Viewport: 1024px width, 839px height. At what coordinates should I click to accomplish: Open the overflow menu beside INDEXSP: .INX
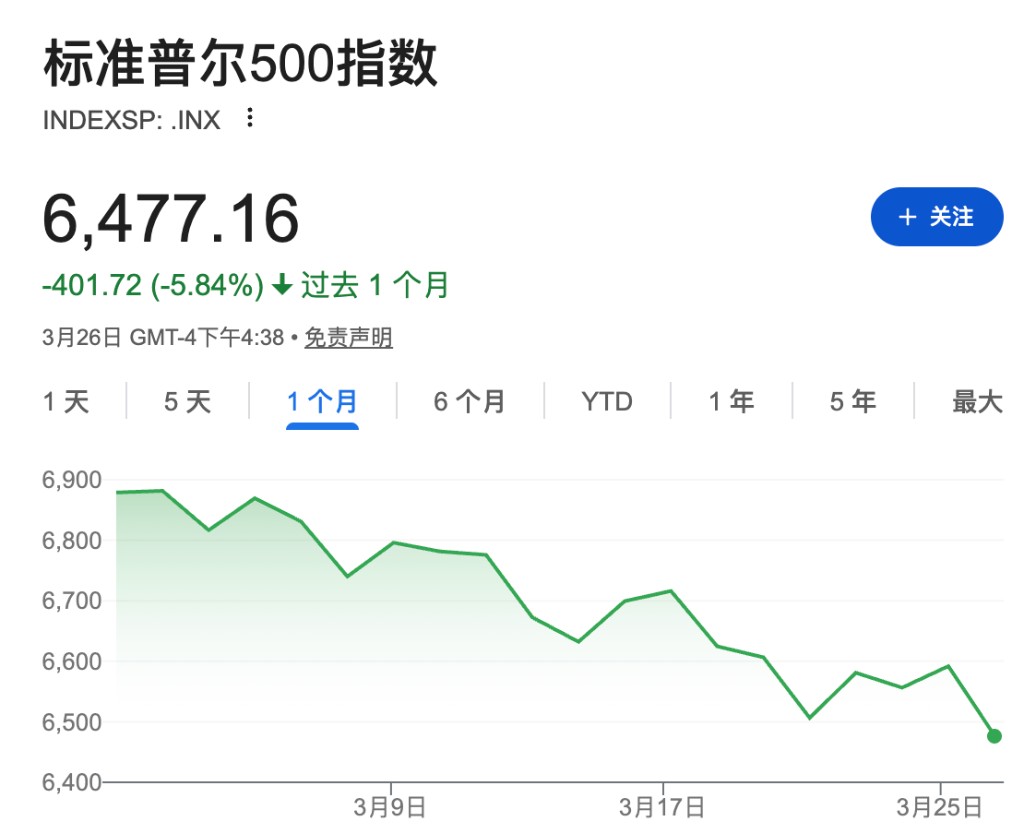coord(250,119)
